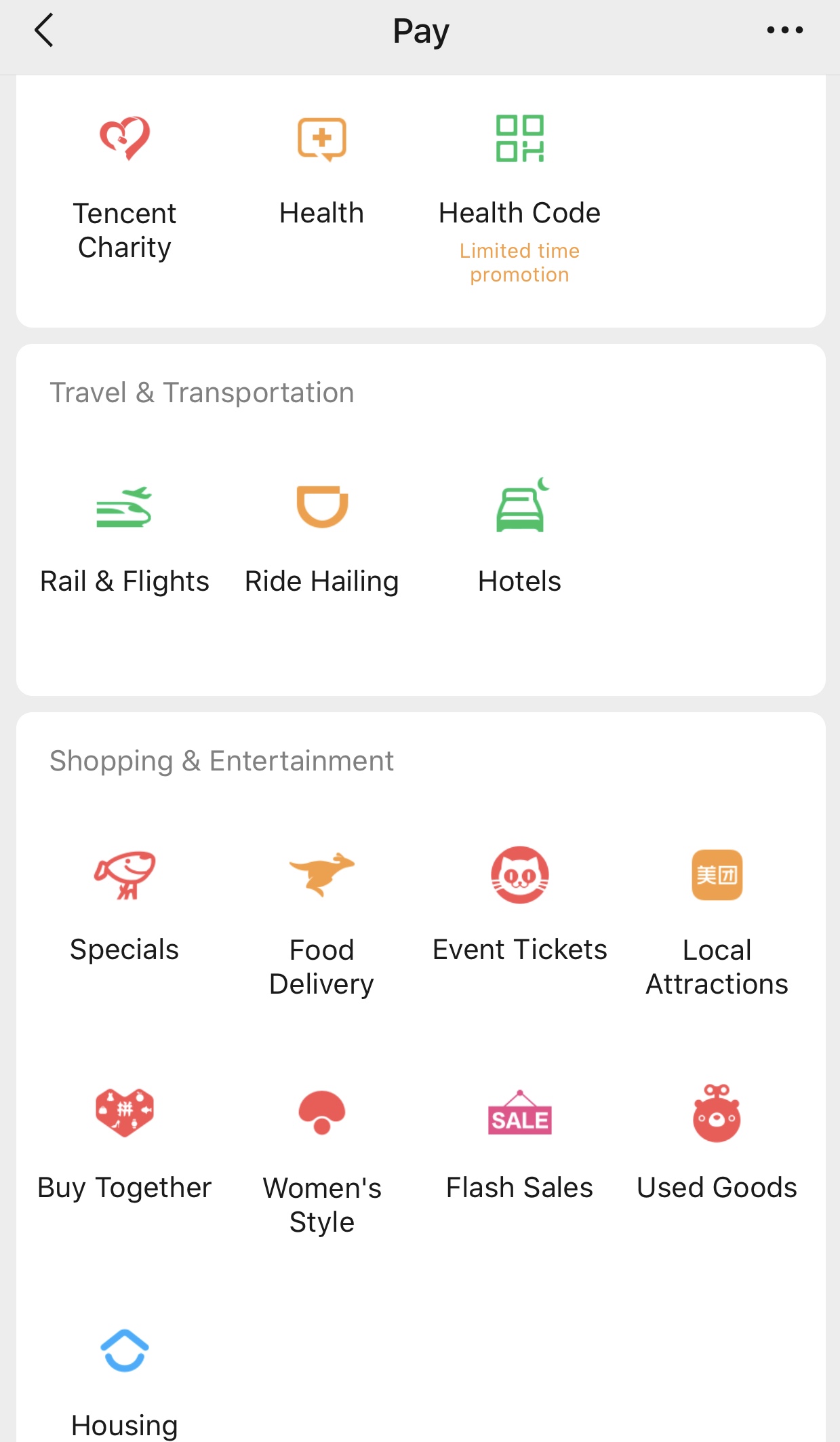Open the three-dot overflow menu
The width and height of the screenshot is (840, 1442).
coord(784,30)
